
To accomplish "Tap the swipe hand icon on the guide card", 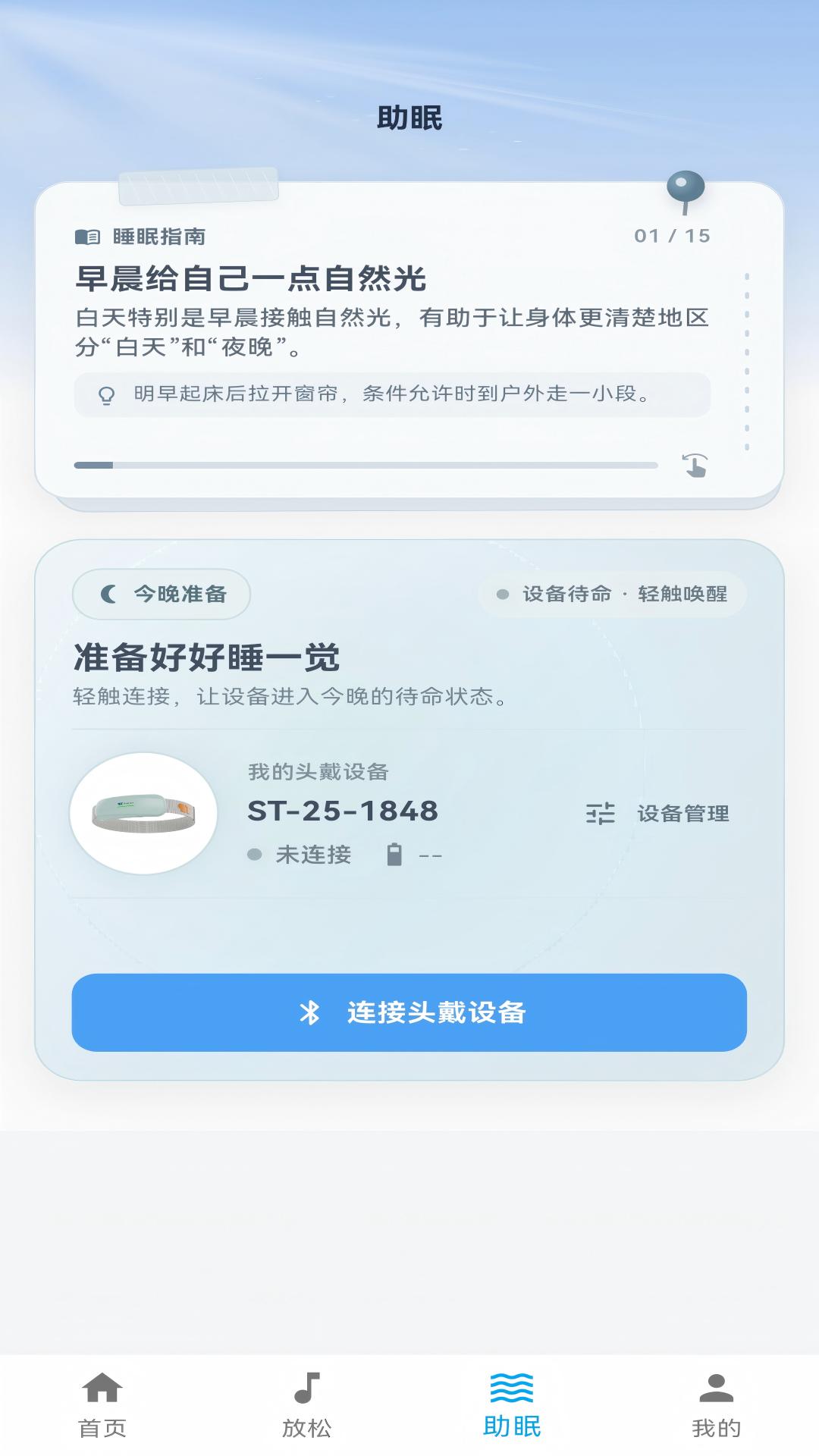I will [695, 465].
